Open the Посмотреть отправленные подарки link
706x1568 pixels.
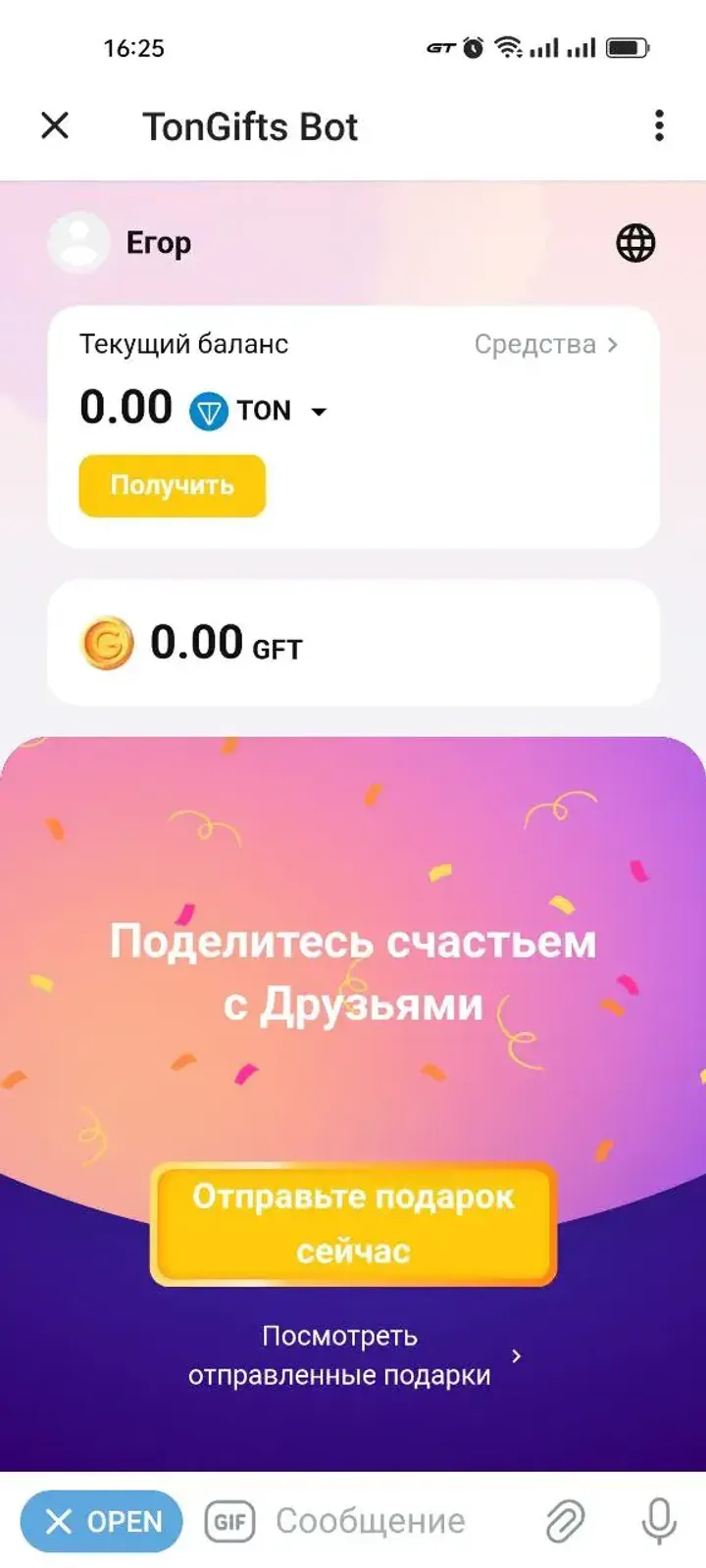coord(339,1354)
